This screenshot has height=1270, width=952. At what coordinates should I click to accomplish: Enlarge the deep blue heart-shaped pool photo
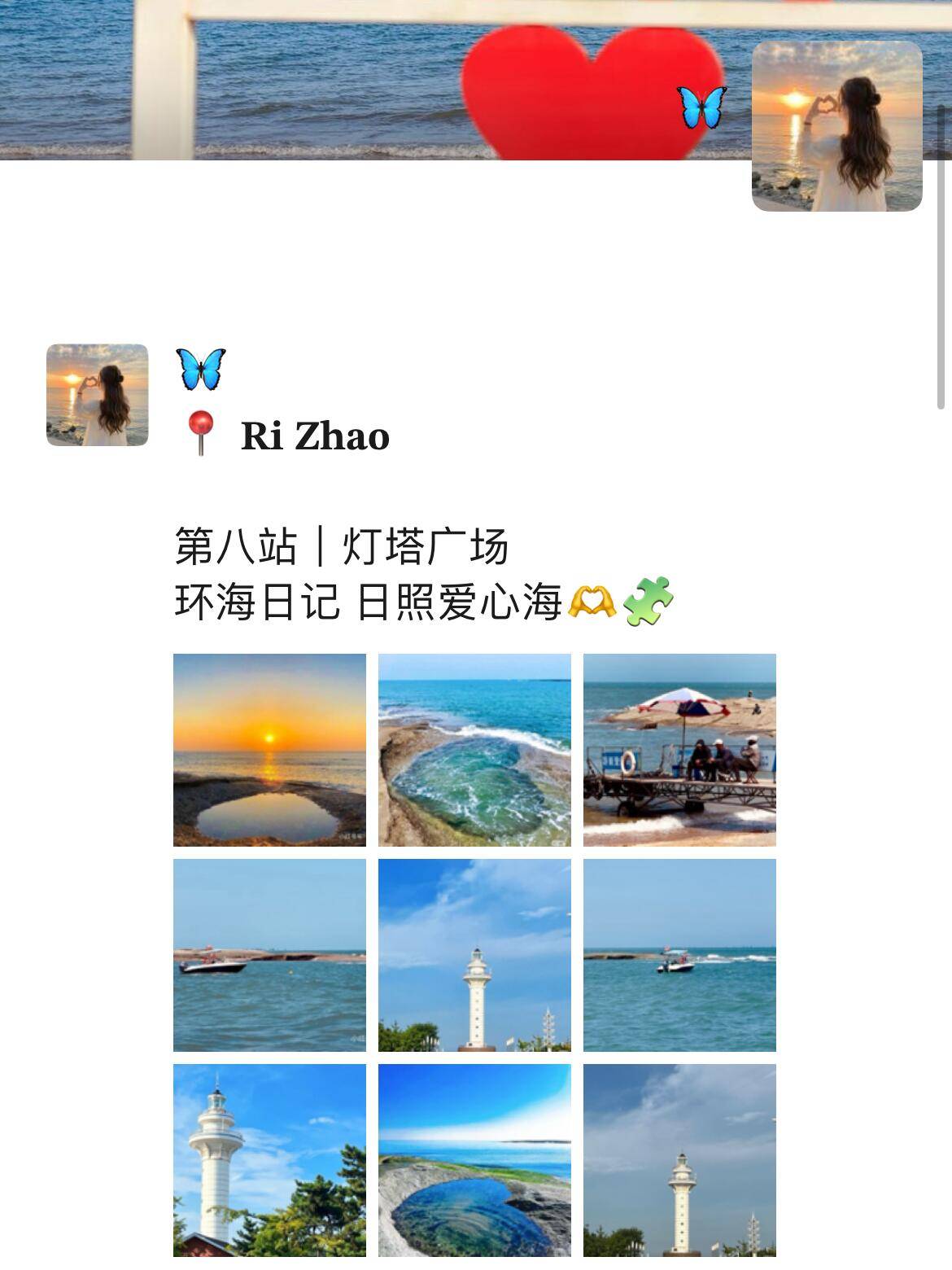point(474,1160)
